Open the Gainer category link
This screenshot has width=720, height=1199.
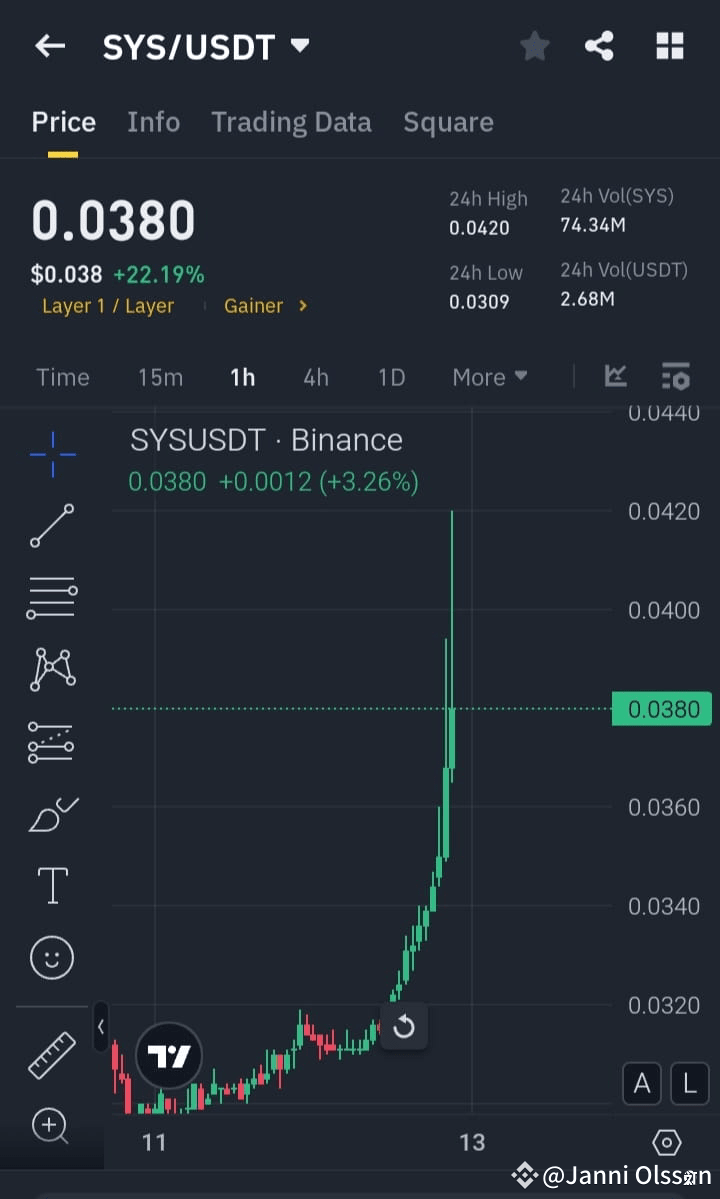click(x=257, y=306)
